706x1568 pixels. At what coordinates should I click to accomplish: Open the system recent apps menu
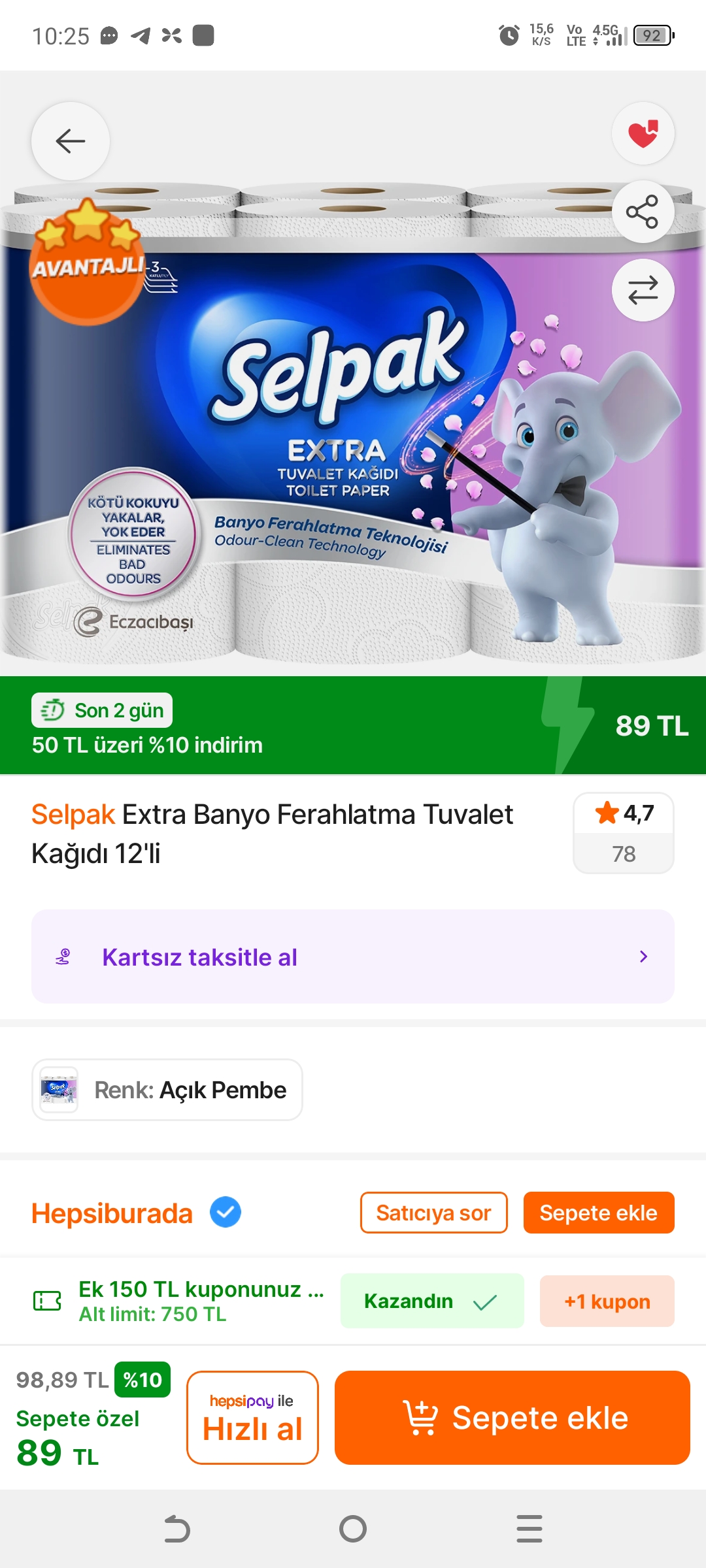click(529, 1529)
